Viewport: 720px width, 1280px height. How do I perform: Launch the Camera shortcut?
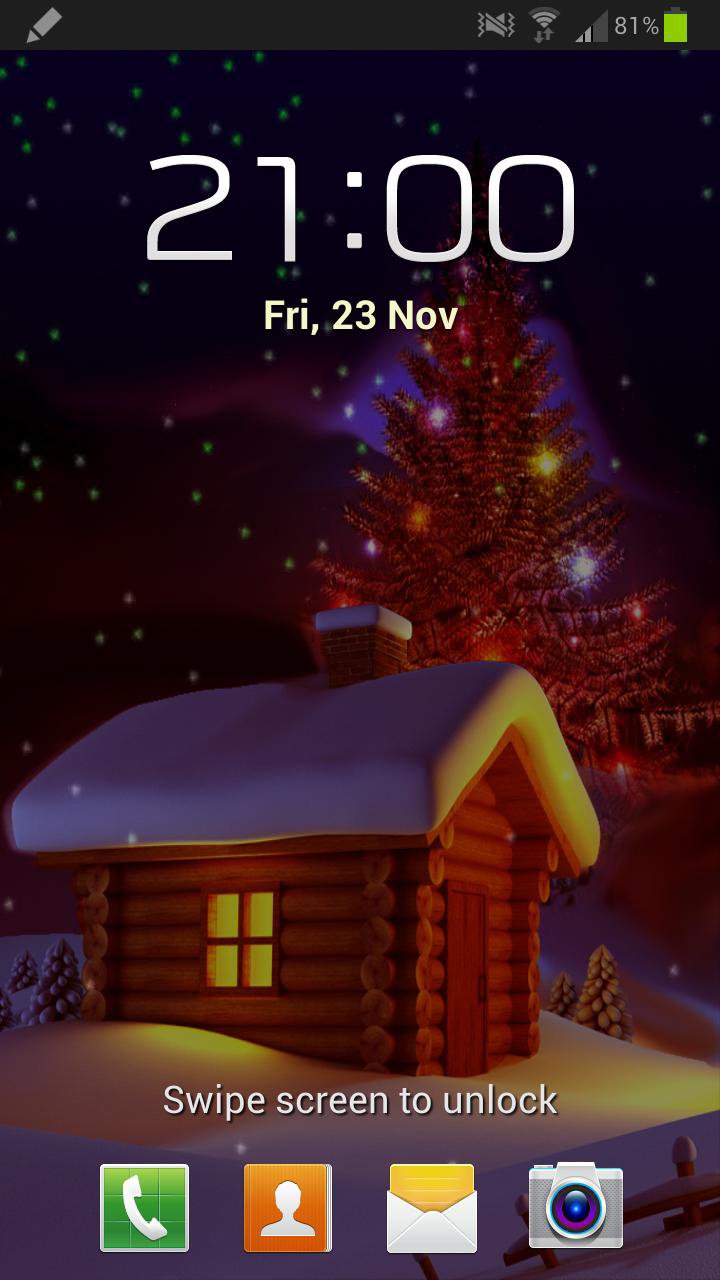pyautogui.click(x=576, y=1205)
